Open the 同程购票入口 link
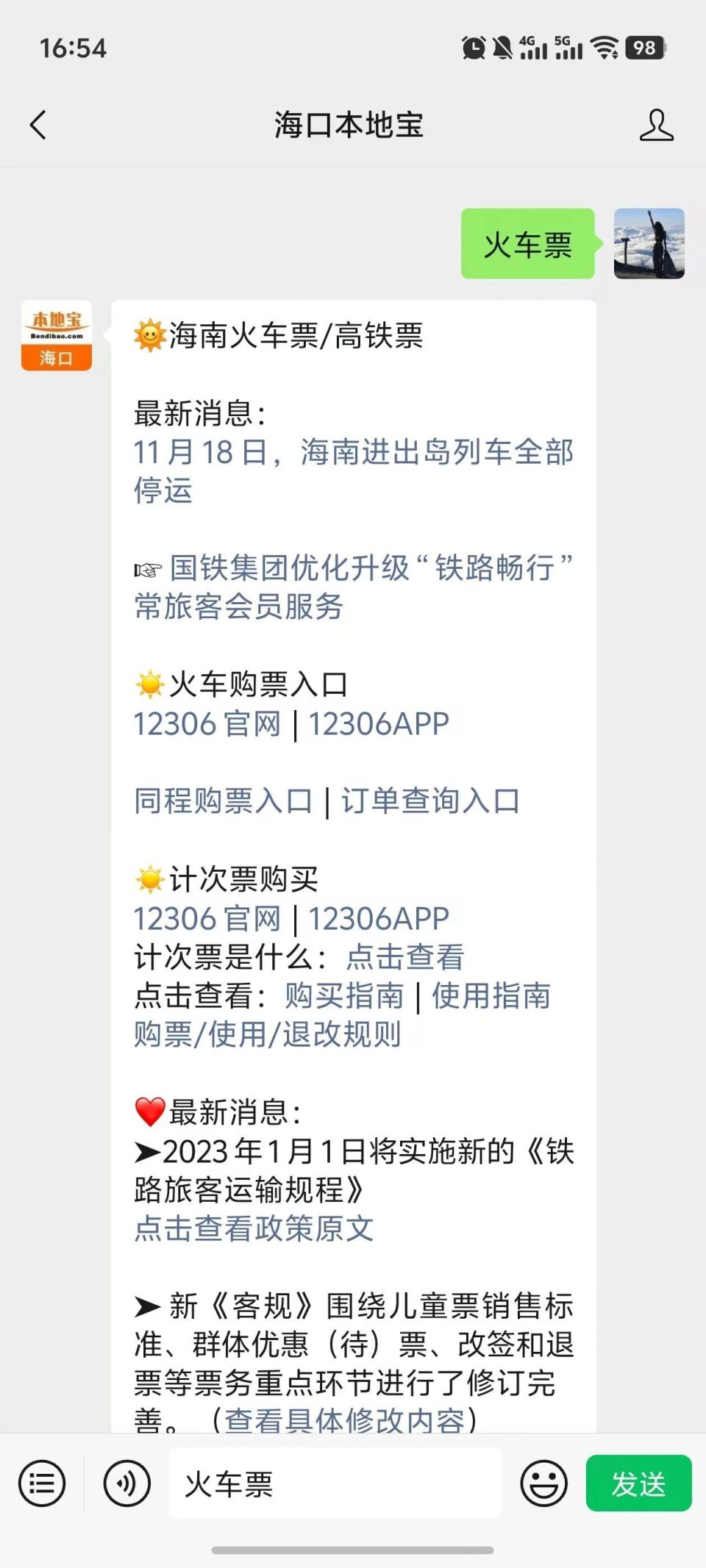 tap(221, 803)
